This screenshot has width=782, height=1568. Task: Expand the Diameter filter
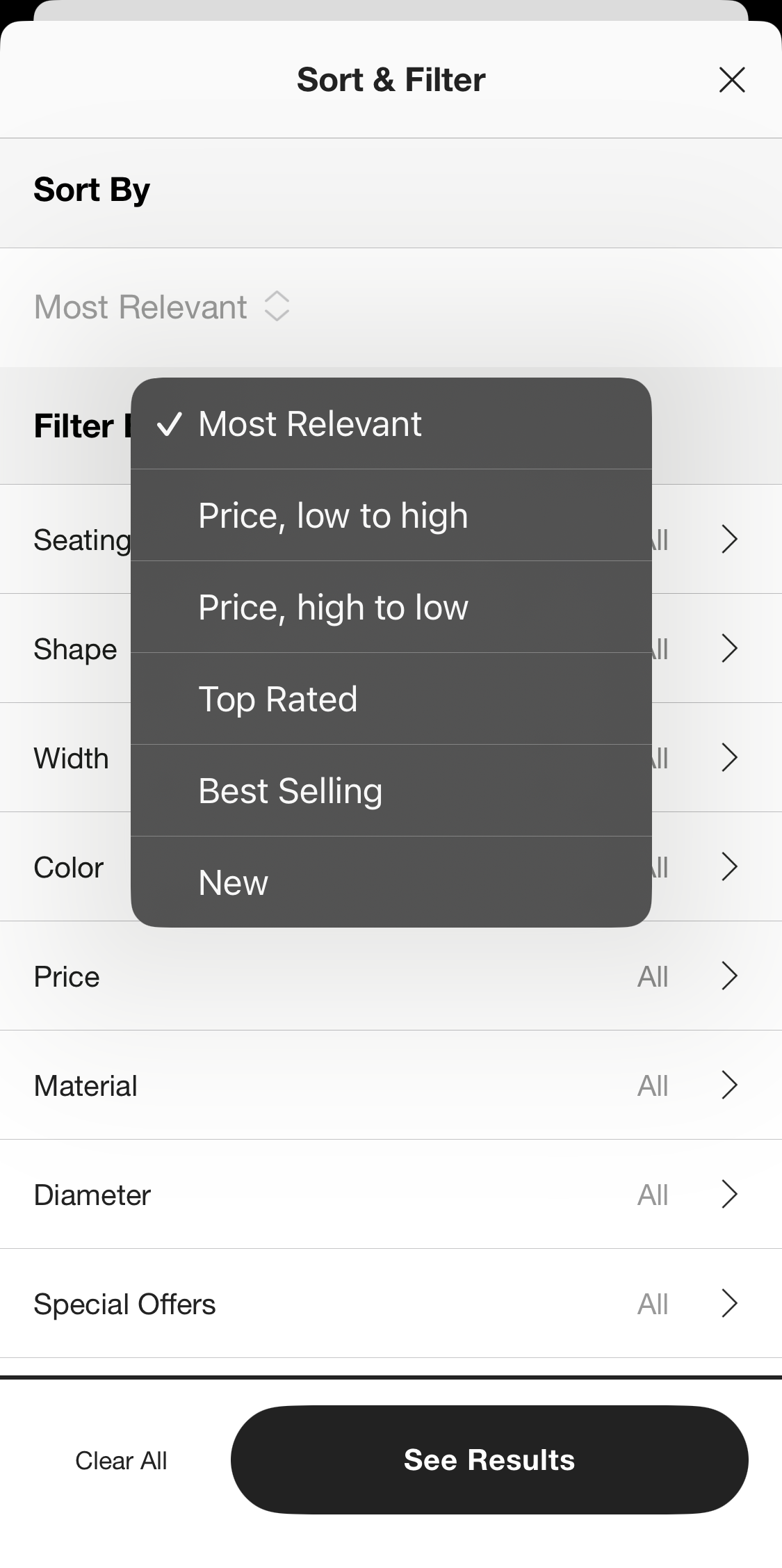pos(728,1194)
